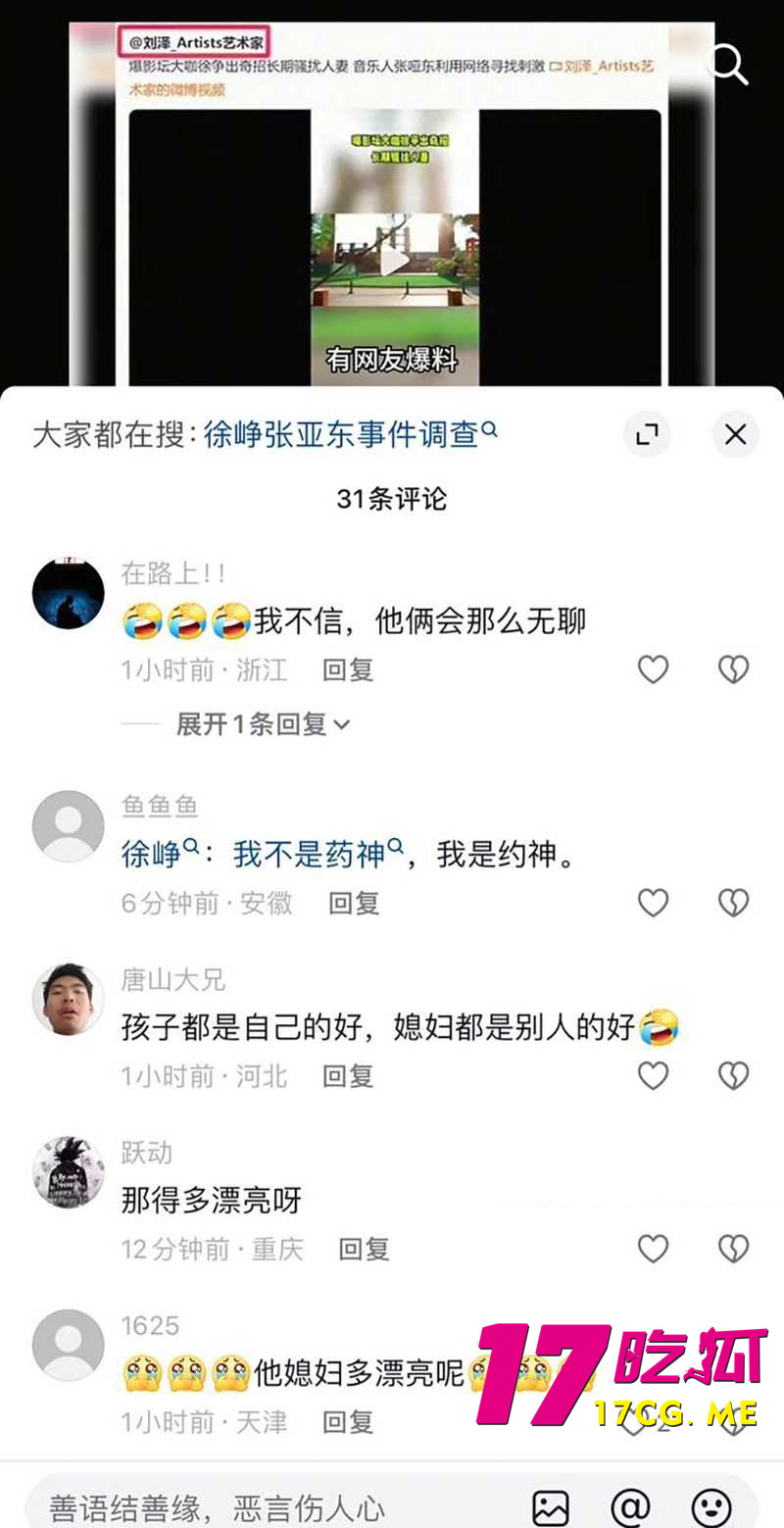784x1528 pixels.
Task: Click the photo attachment icon in comment bar
Action: pos(553,1506)
